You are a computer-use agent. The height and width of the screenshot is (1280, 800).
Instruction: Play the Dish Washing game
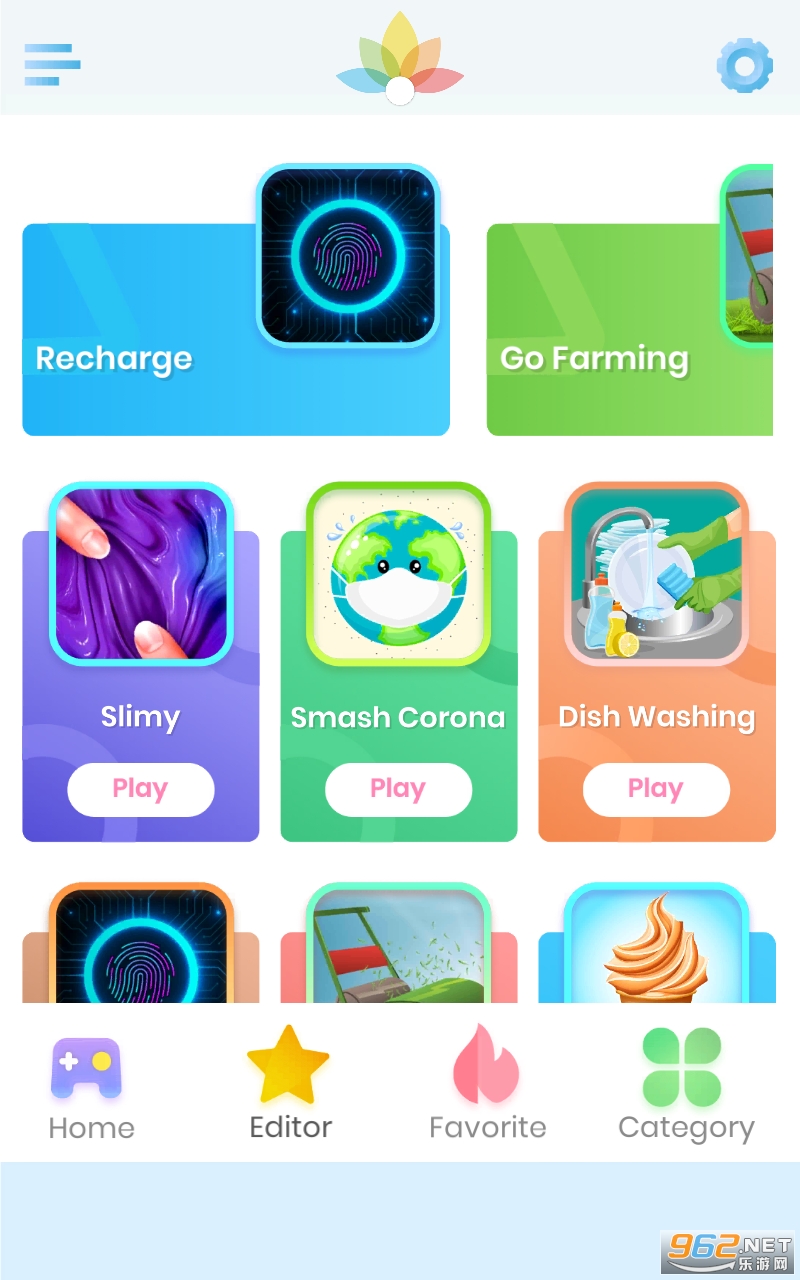click(x=656, y=789)
